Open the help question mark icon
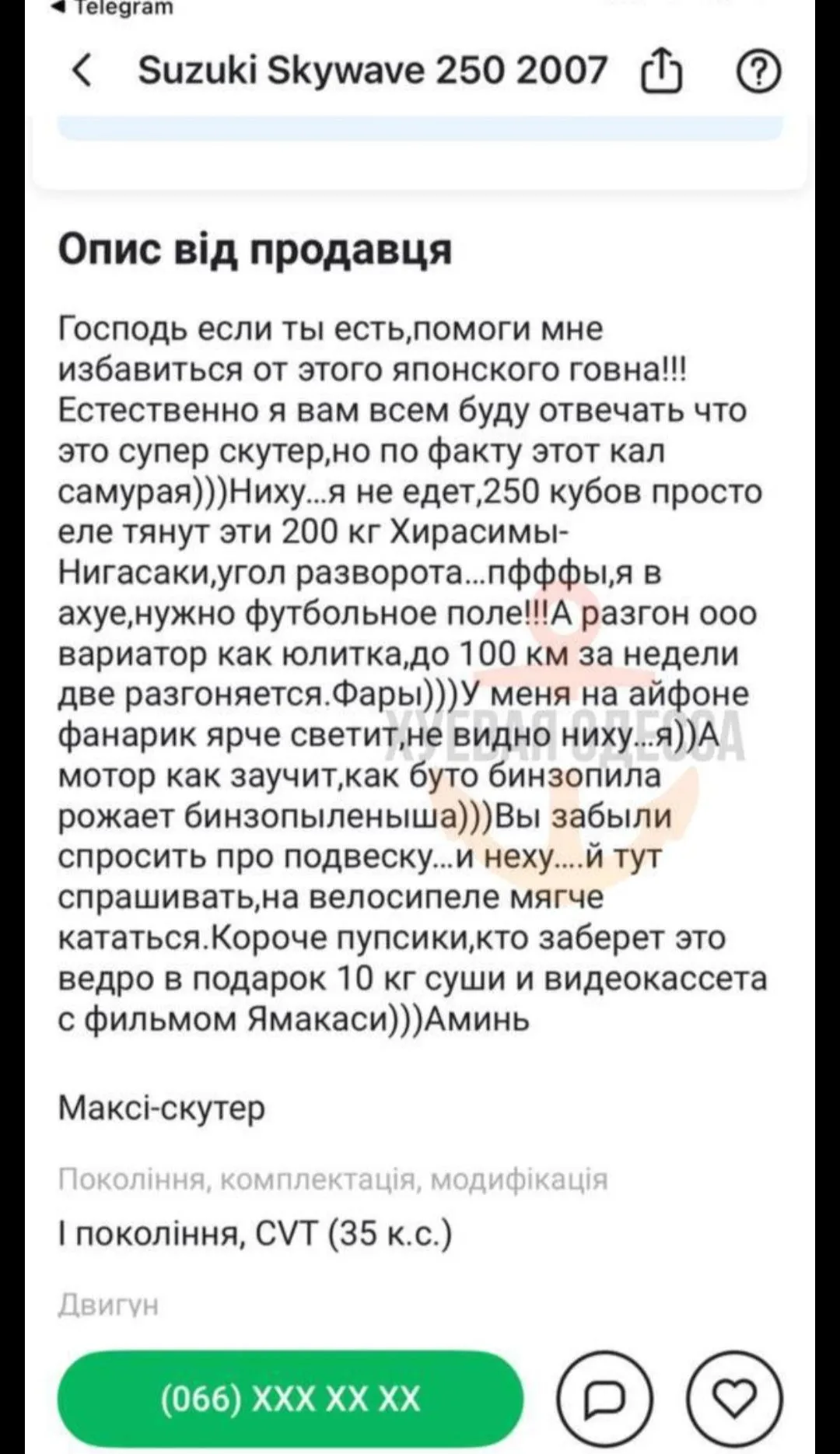This screenshot has width=840, height=1454. 758,71
